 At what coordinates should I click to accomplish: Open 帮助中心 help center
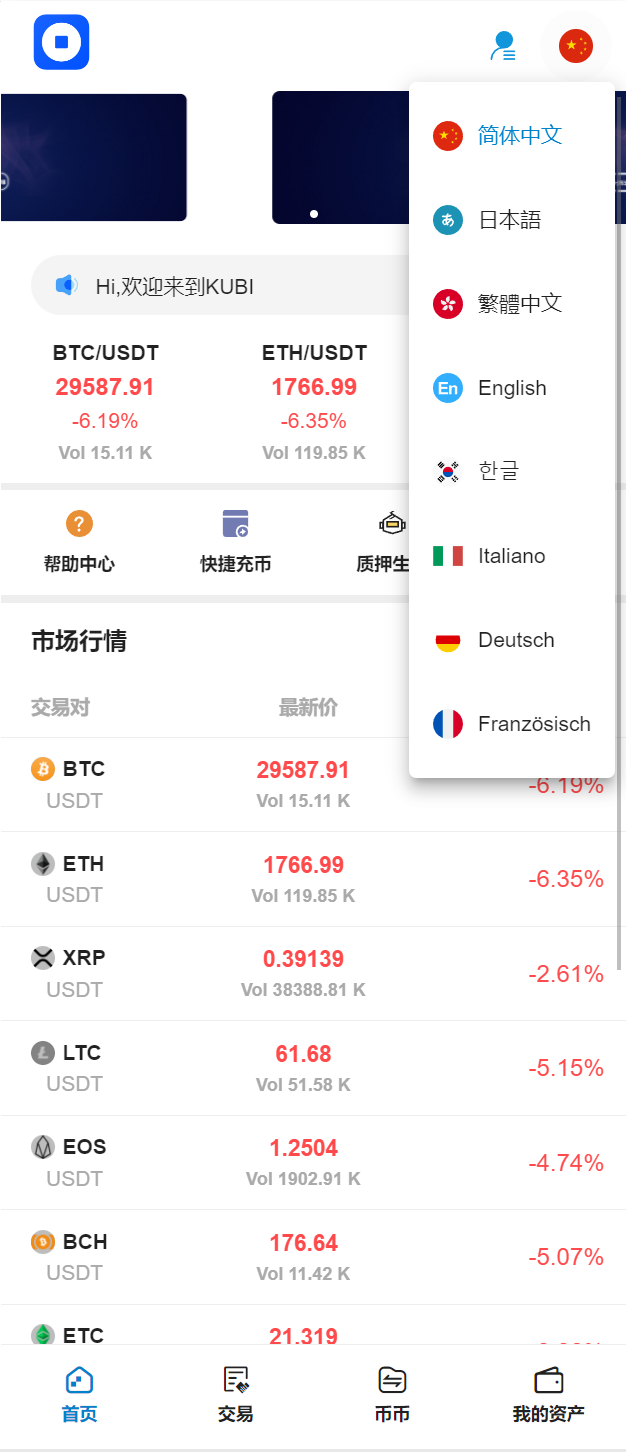tap(79, 541)
